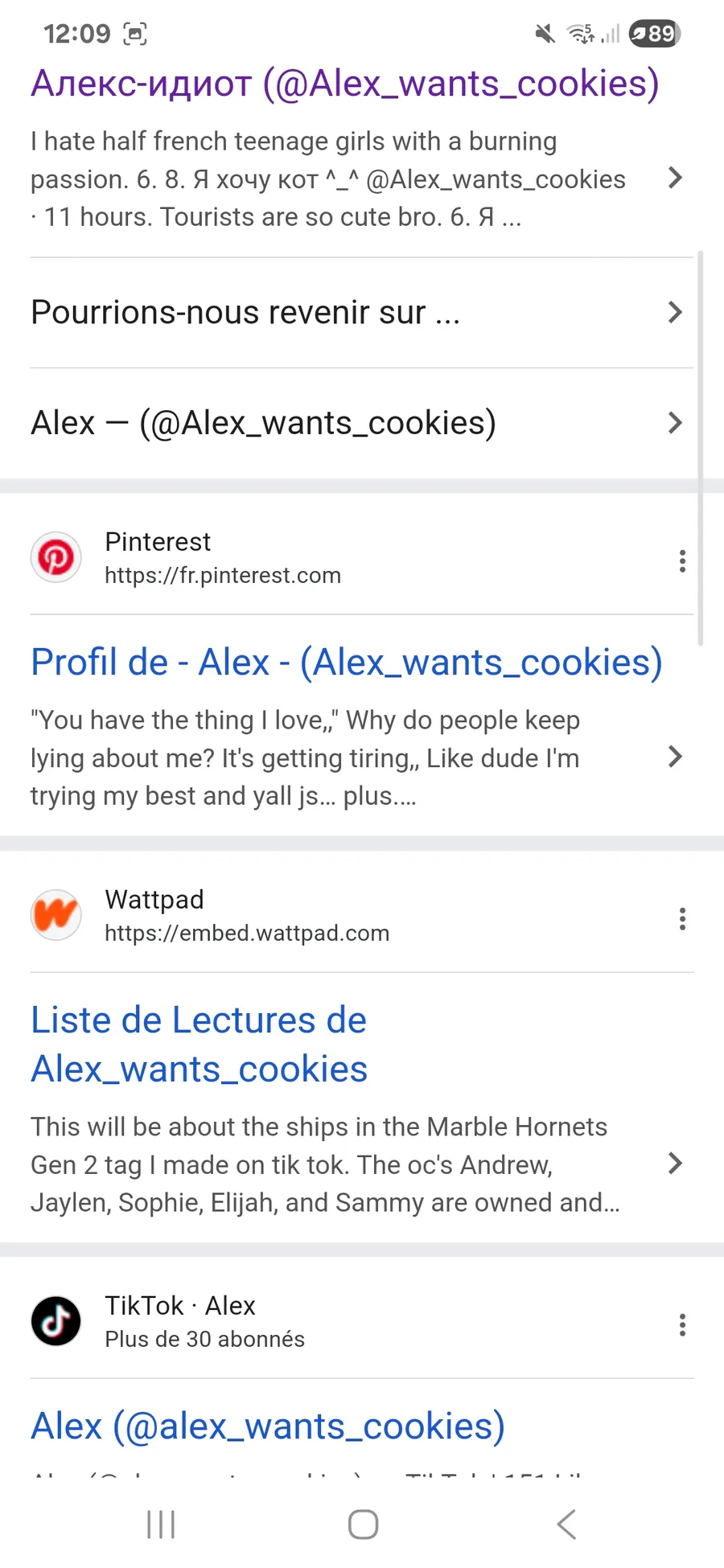724x1568 pixels.
Task: Open the overflow menu for the TikTok result
Action: tap(682, 1324)
